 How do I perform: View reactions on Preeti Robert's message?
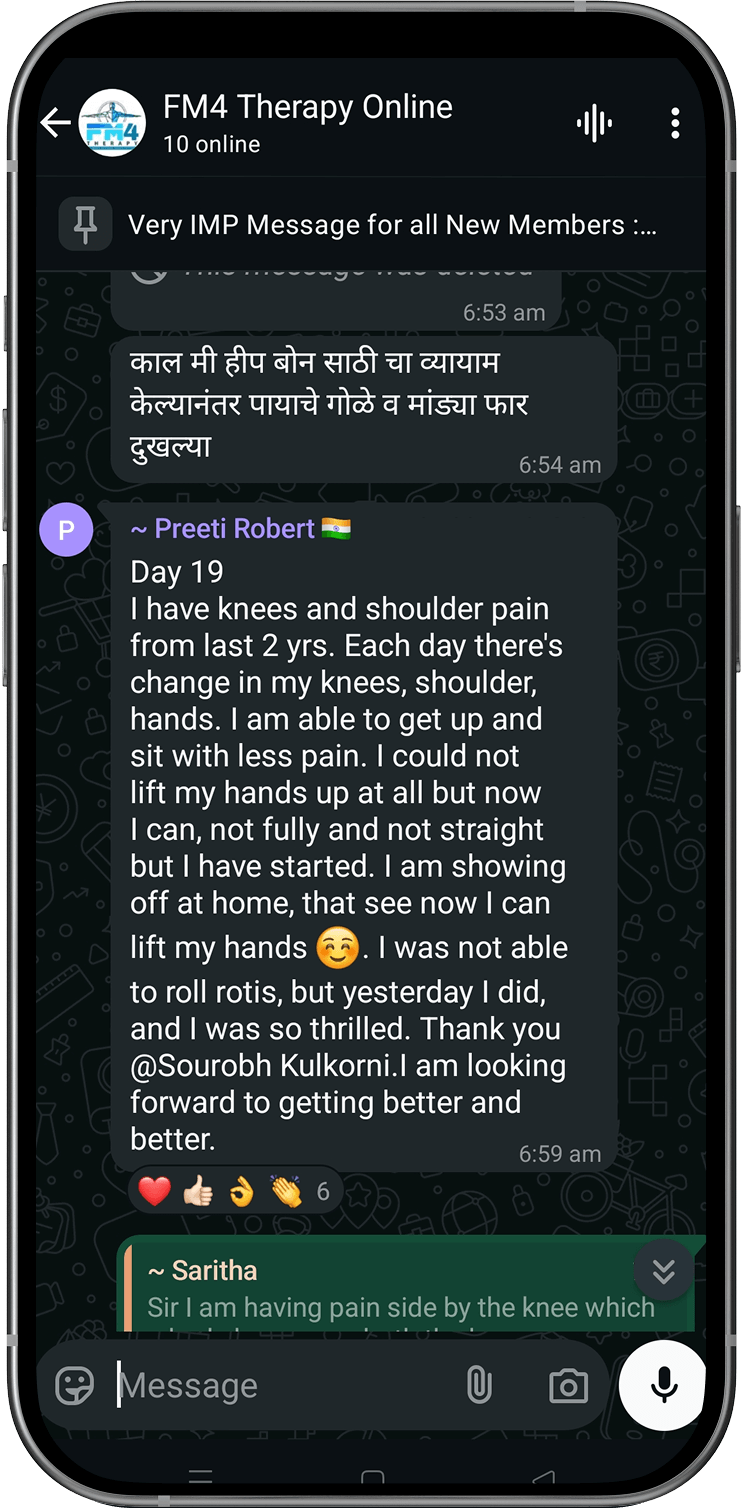tap(235, 1191)
